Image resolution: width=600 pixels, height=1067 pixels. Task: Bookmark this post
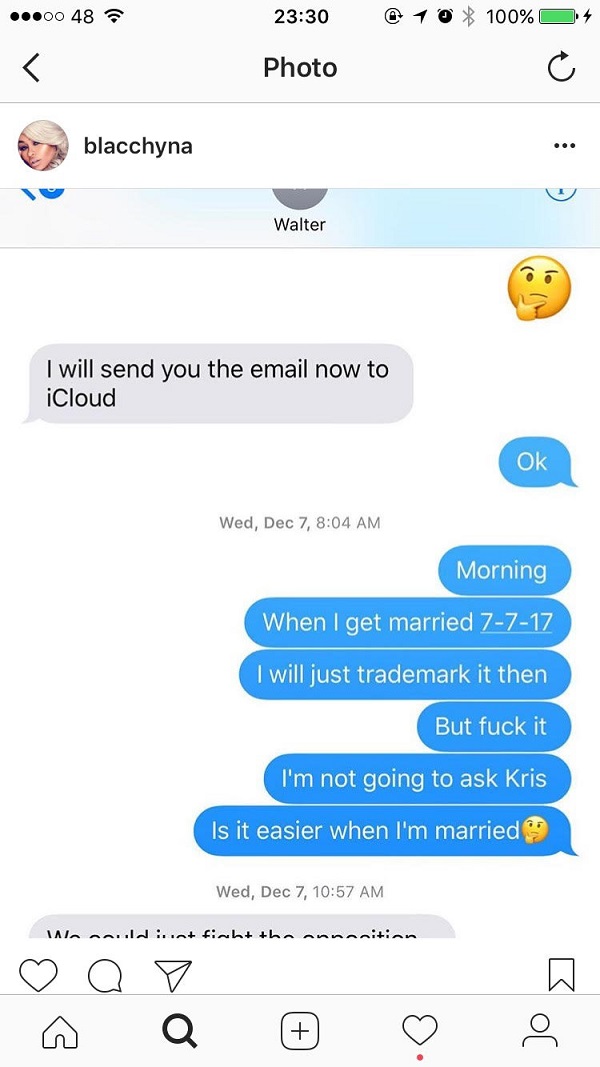point(562,974)
